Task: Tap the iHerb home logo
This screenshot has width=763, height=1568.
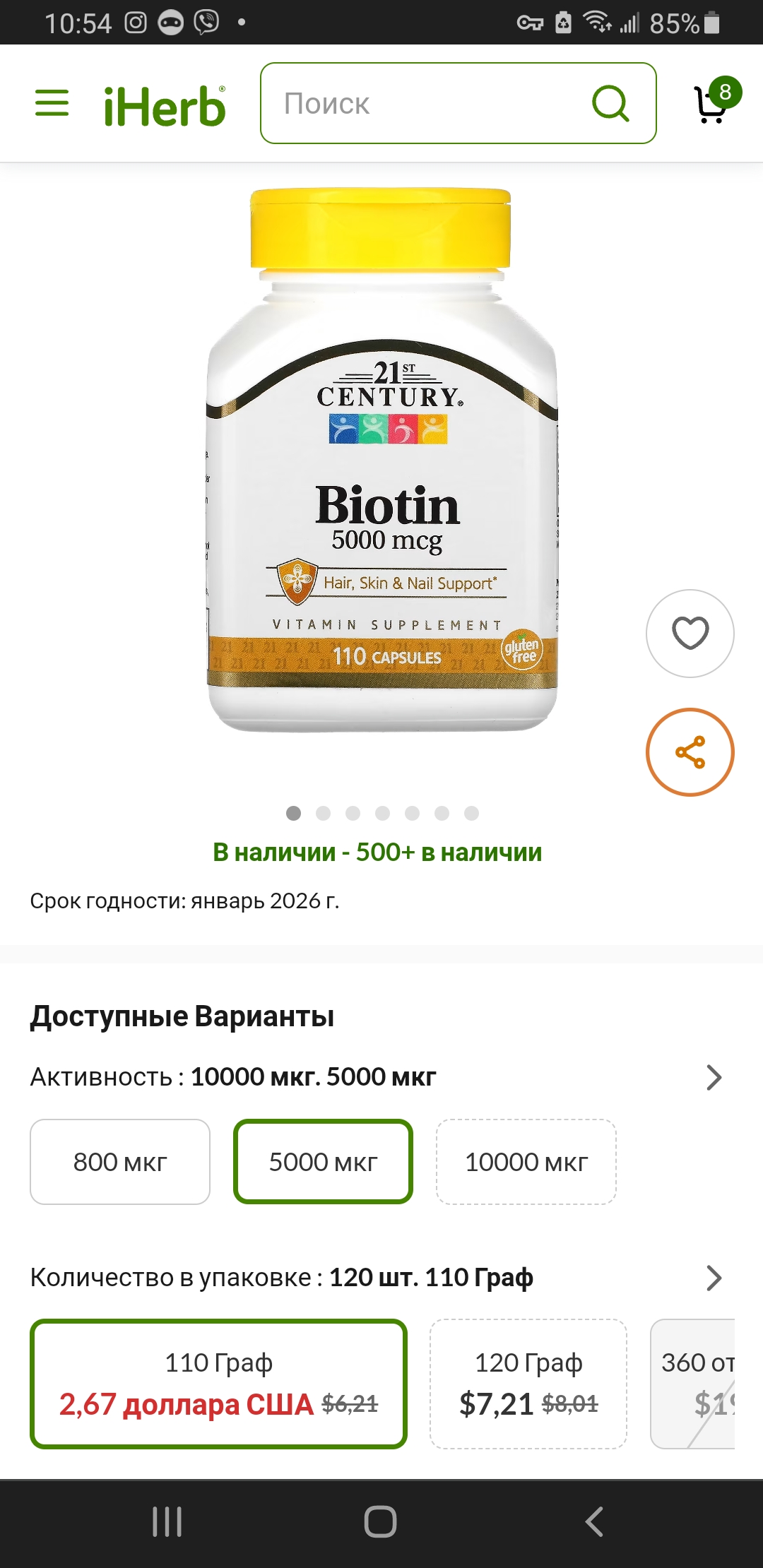Action: click(165, 106)
